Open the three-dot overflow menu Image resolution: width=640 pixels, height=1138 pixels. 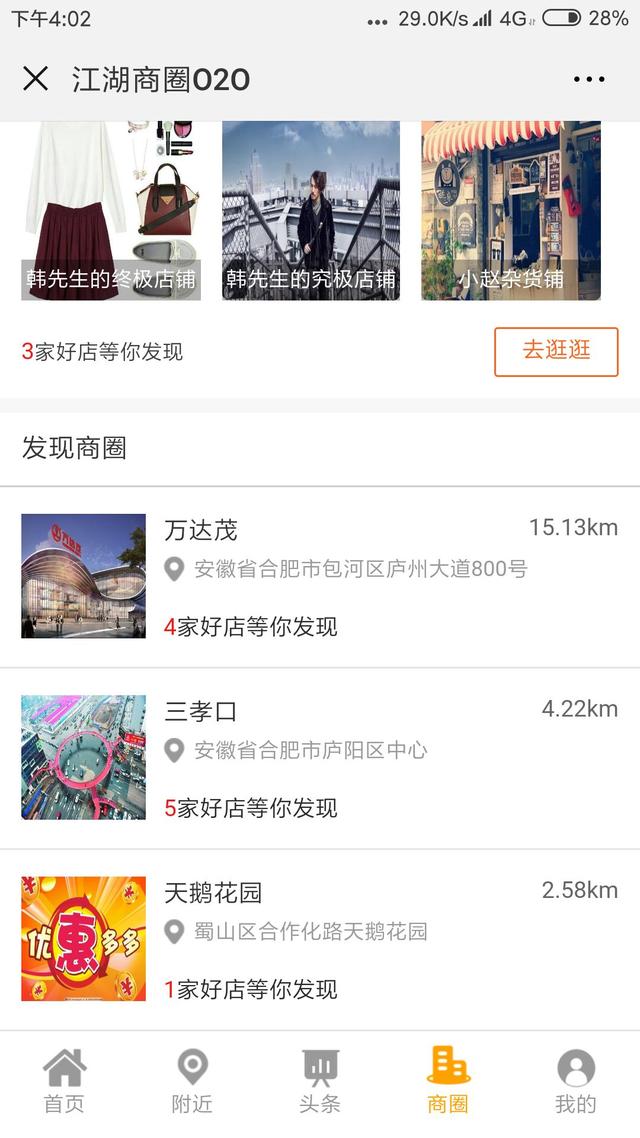coord(589,79)
